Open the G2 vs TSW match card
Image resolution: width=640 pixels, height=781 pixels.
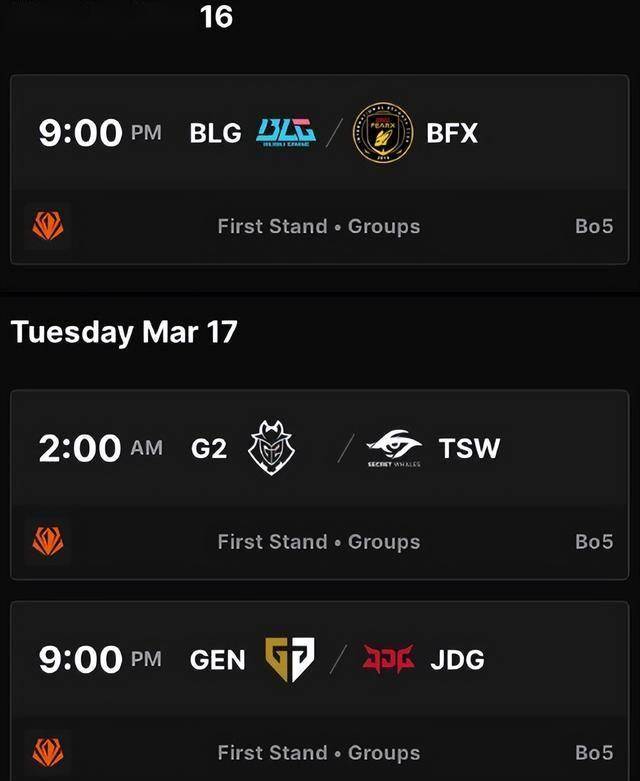320,485
